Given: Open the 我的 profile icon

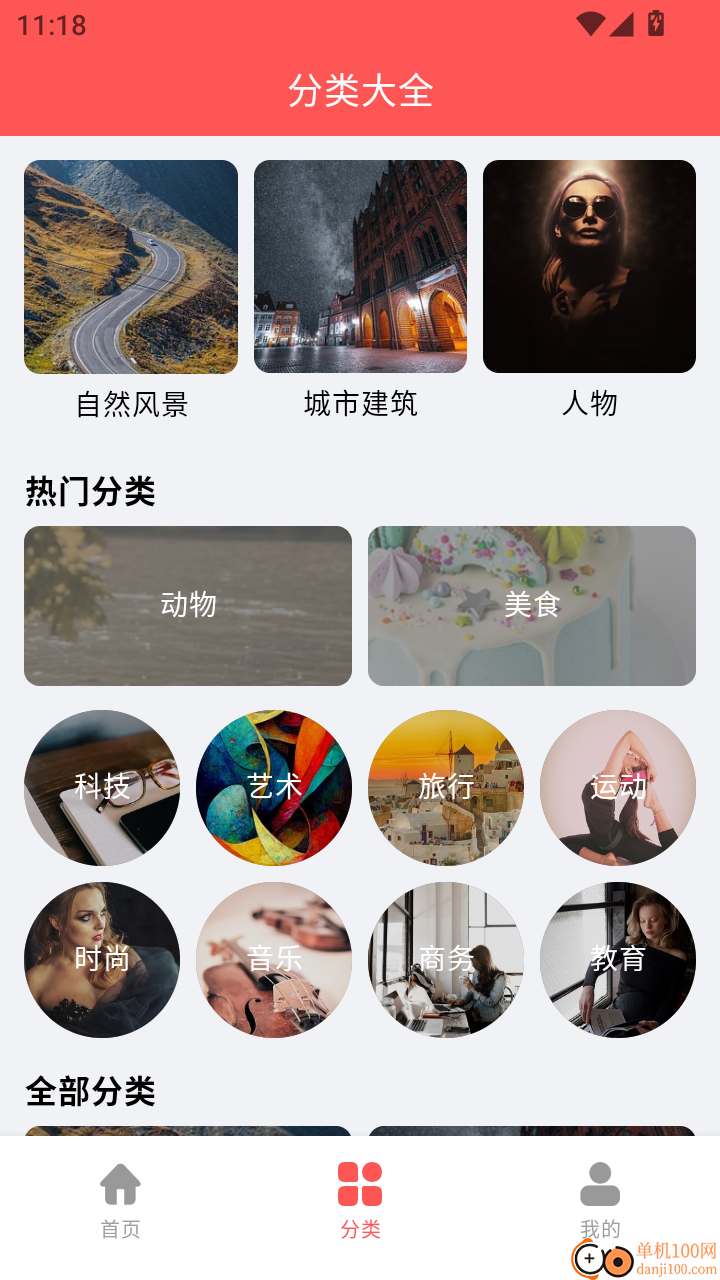Looking at the screenshot, I should click(599, 1186).
